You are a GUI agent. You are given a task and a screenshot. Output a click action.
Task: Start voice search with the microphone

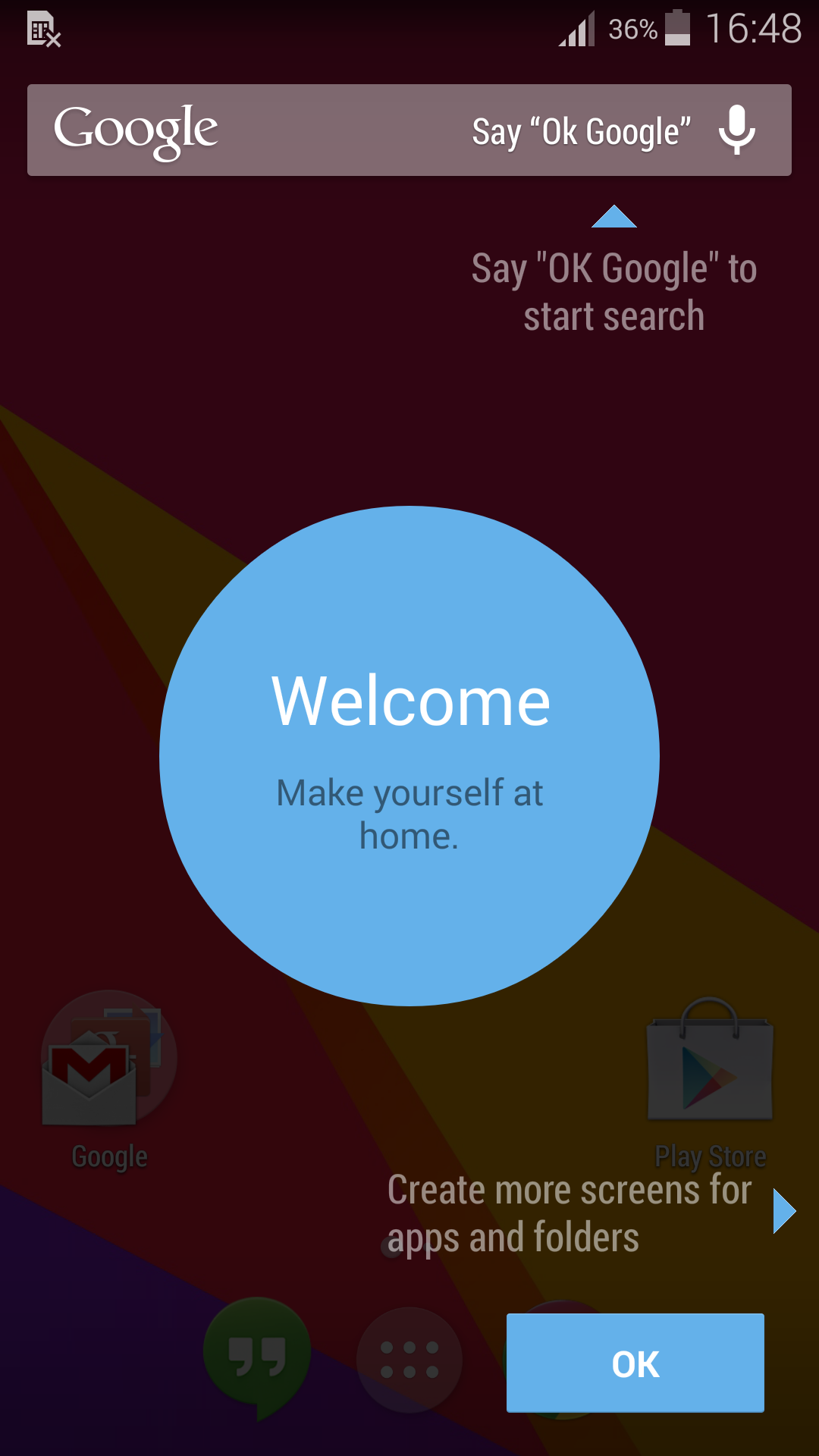tap(736, 130)
